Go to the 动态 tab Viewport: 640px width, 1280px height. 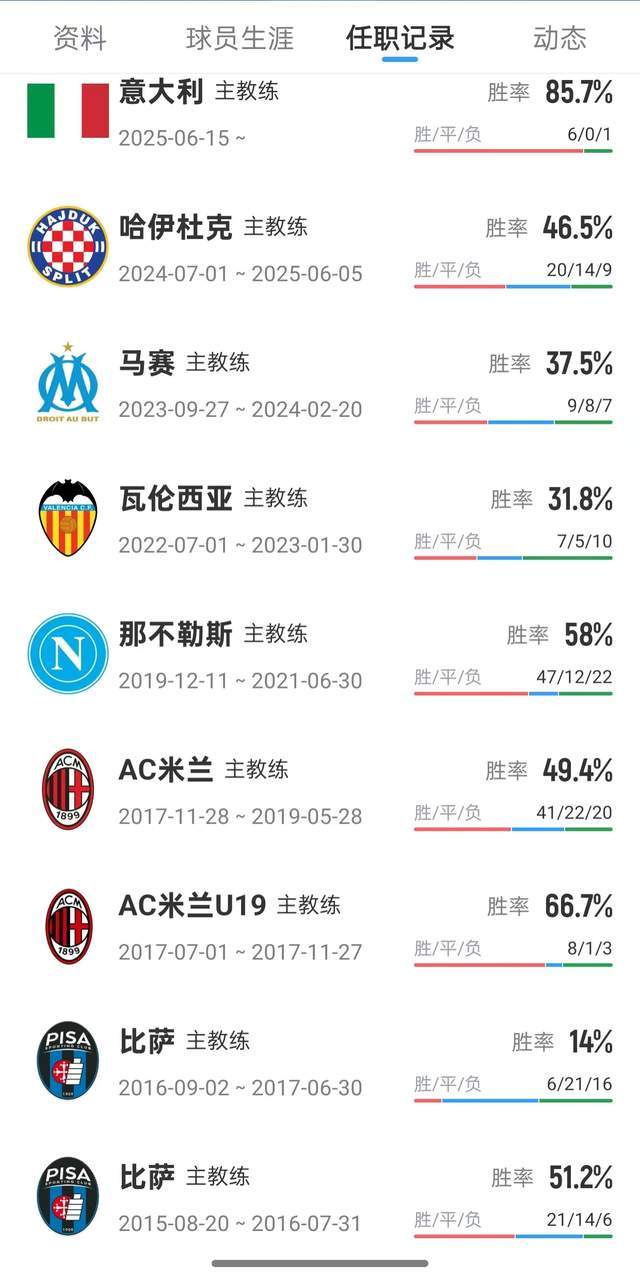tap(559, 39)
